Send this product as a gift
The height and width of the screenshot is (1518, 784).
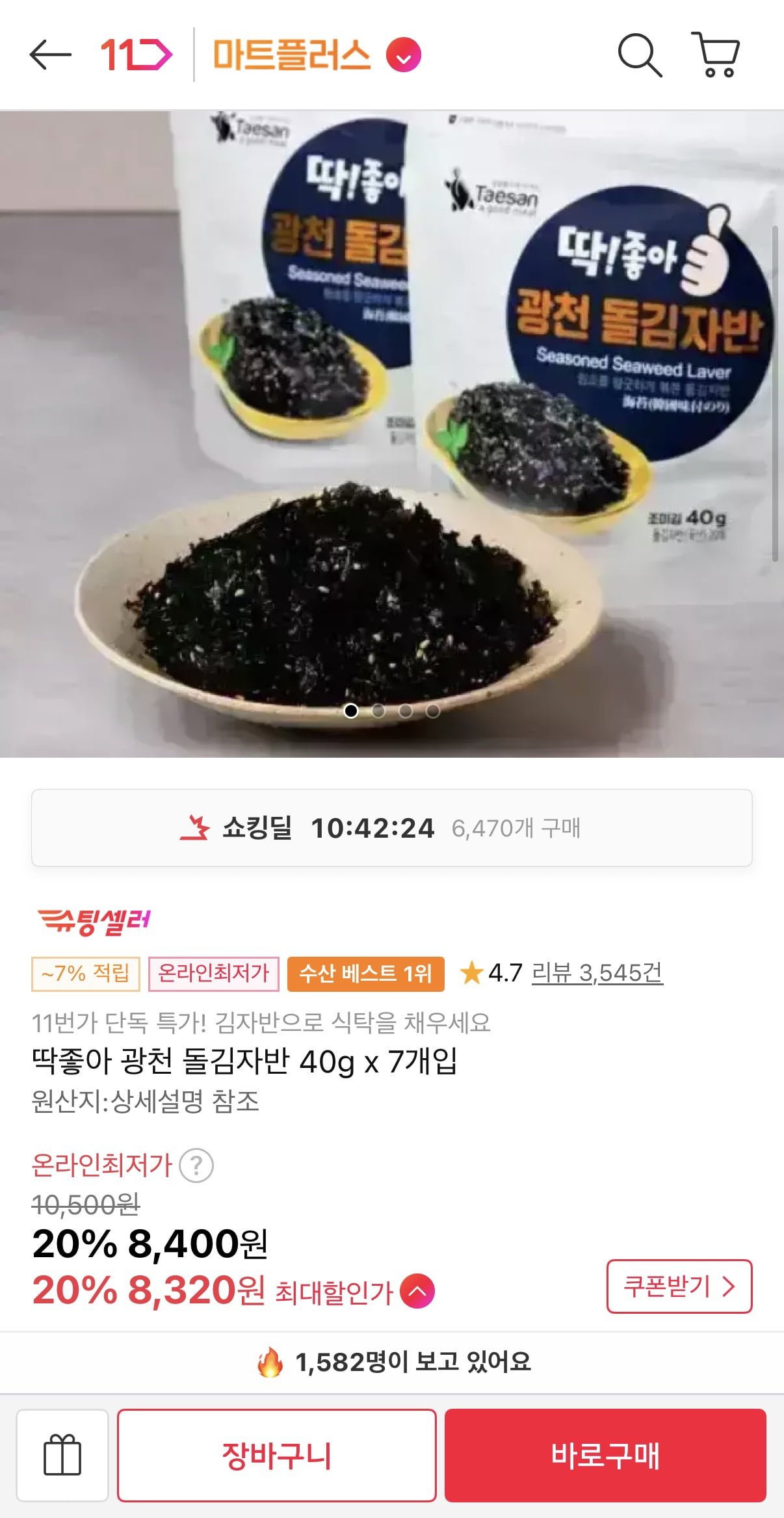pos(62,1455)
